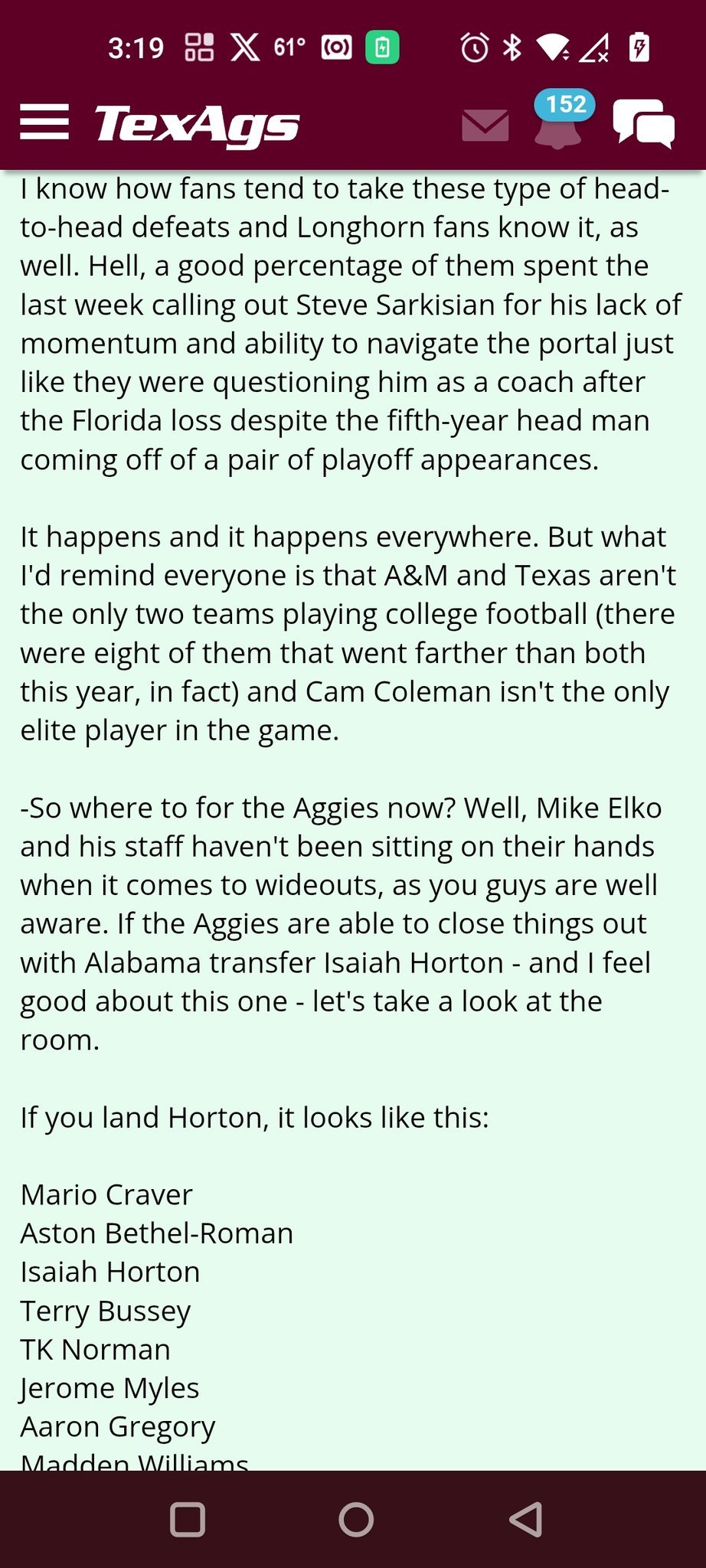This screenshot has height=1568, width=706.
Task: Go to the Android home screen
Action: click(x=356, y=1519)
